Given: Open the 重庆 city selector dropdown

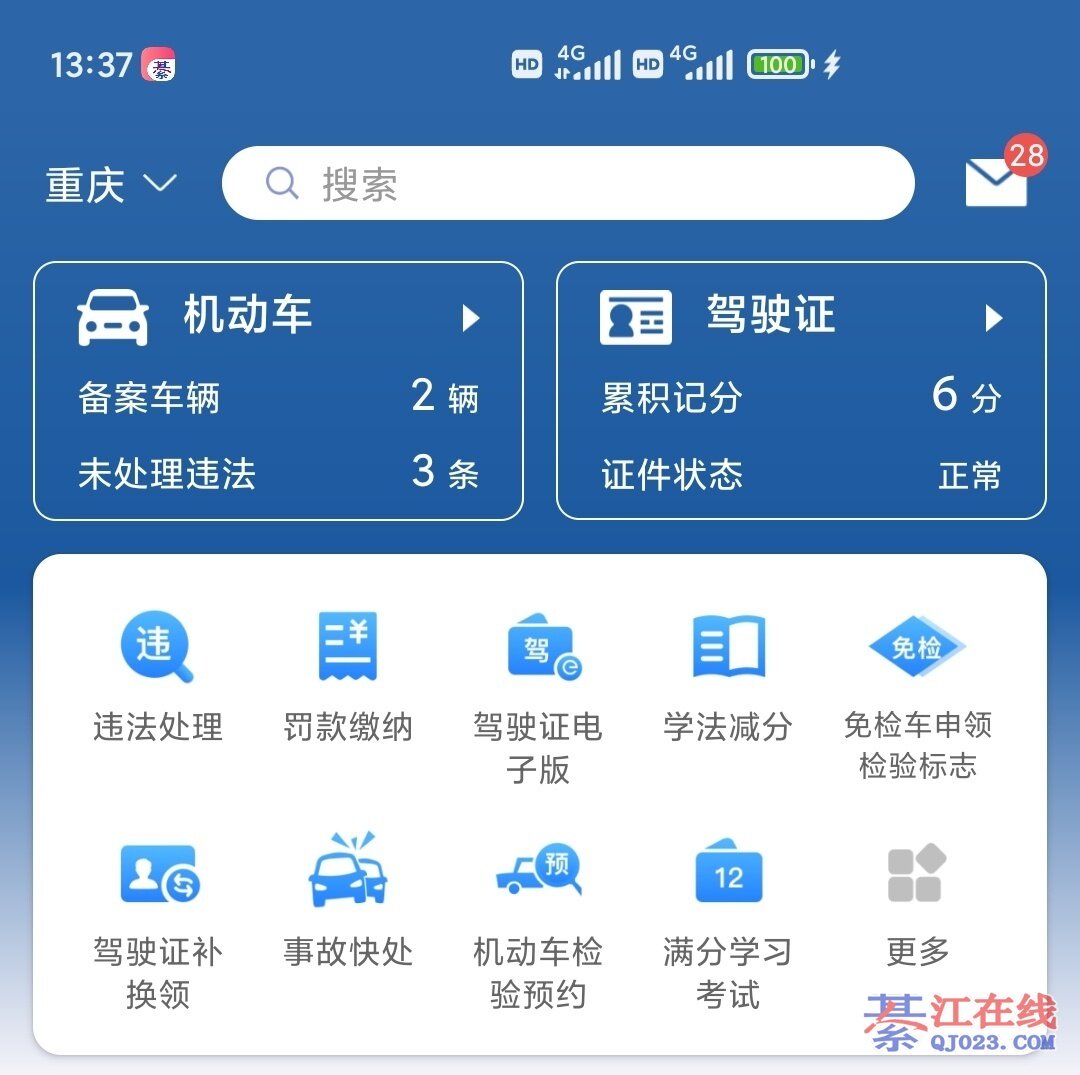Looking at the screenshot, I should tap(110, 185).
